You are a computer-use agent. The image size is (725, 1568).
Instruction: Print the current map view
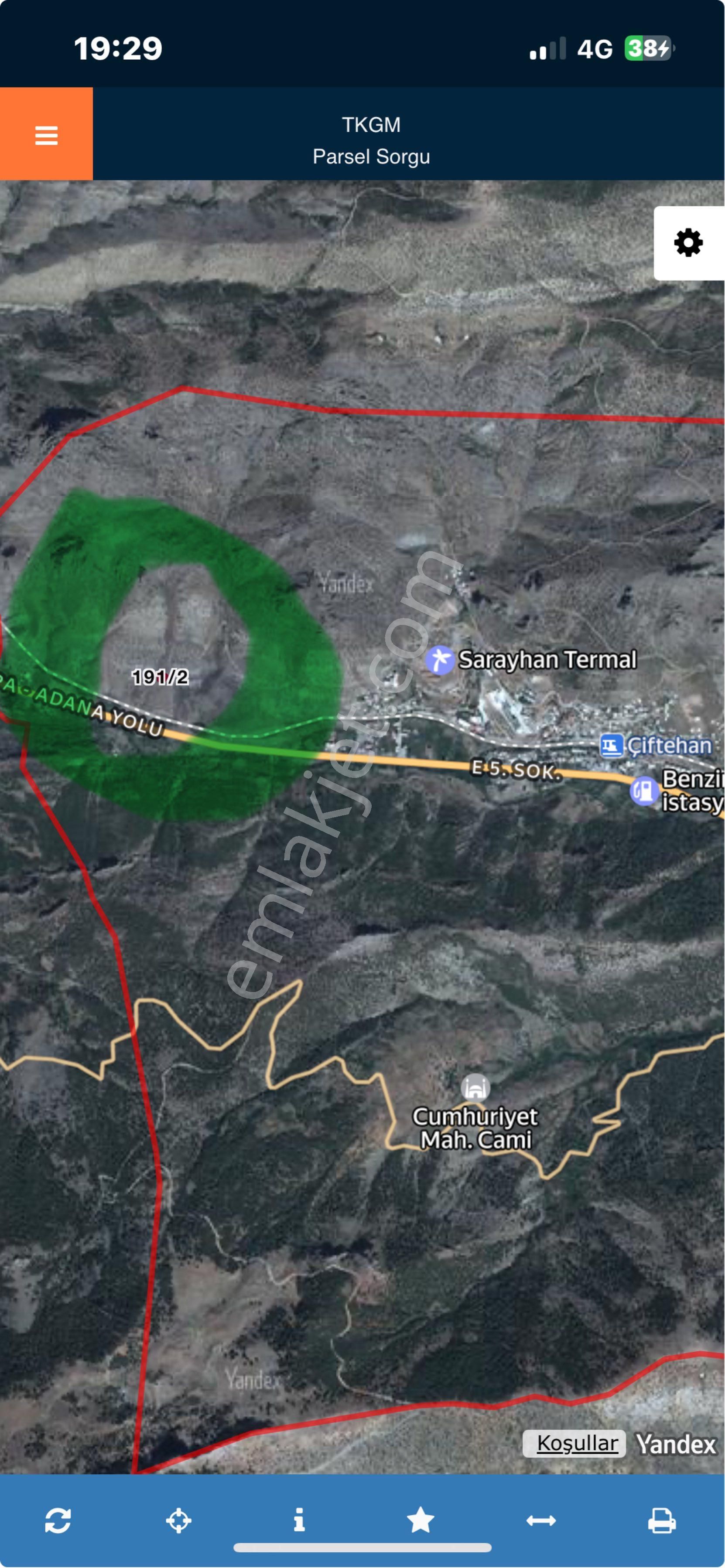point(661,1520)
